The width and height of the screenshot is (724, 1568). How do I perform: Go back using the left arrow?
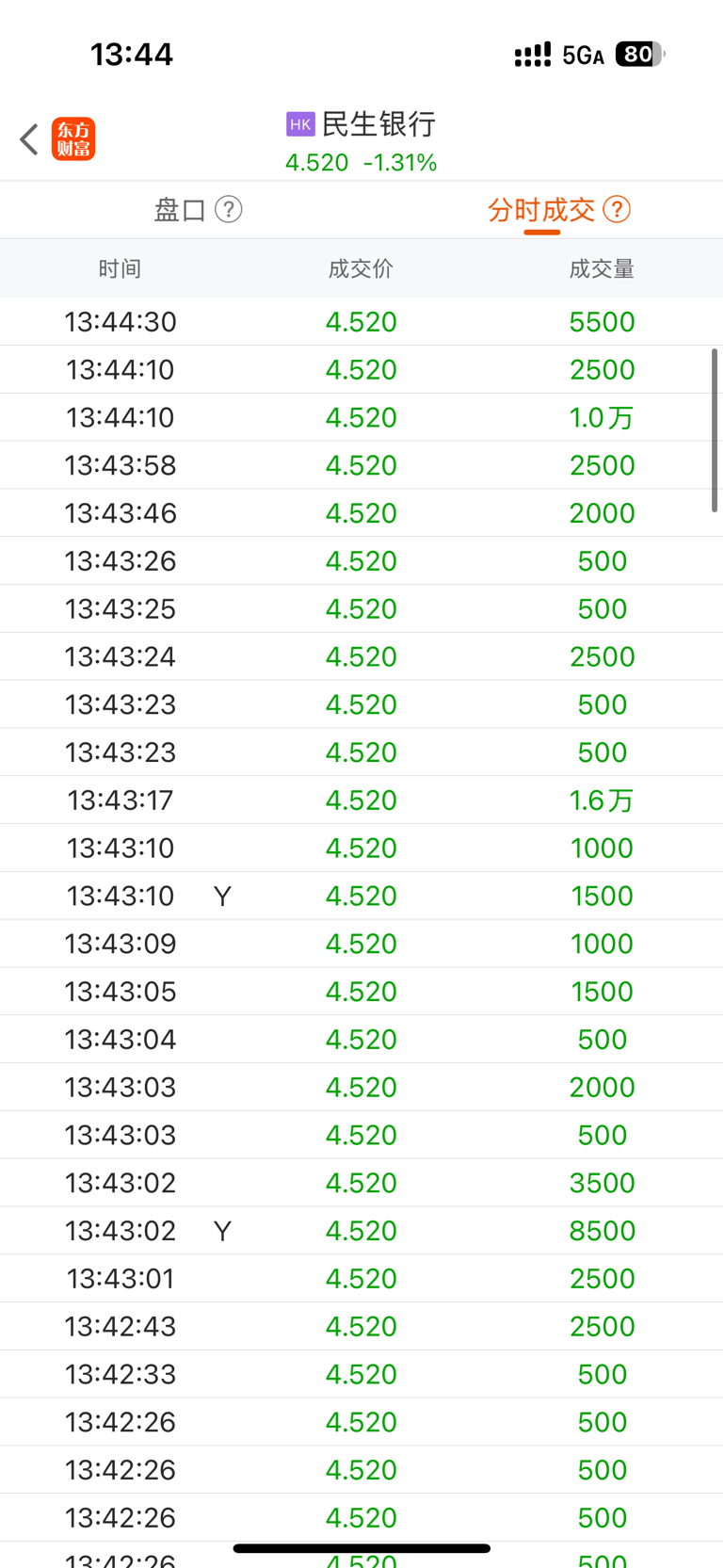(29, 139)
